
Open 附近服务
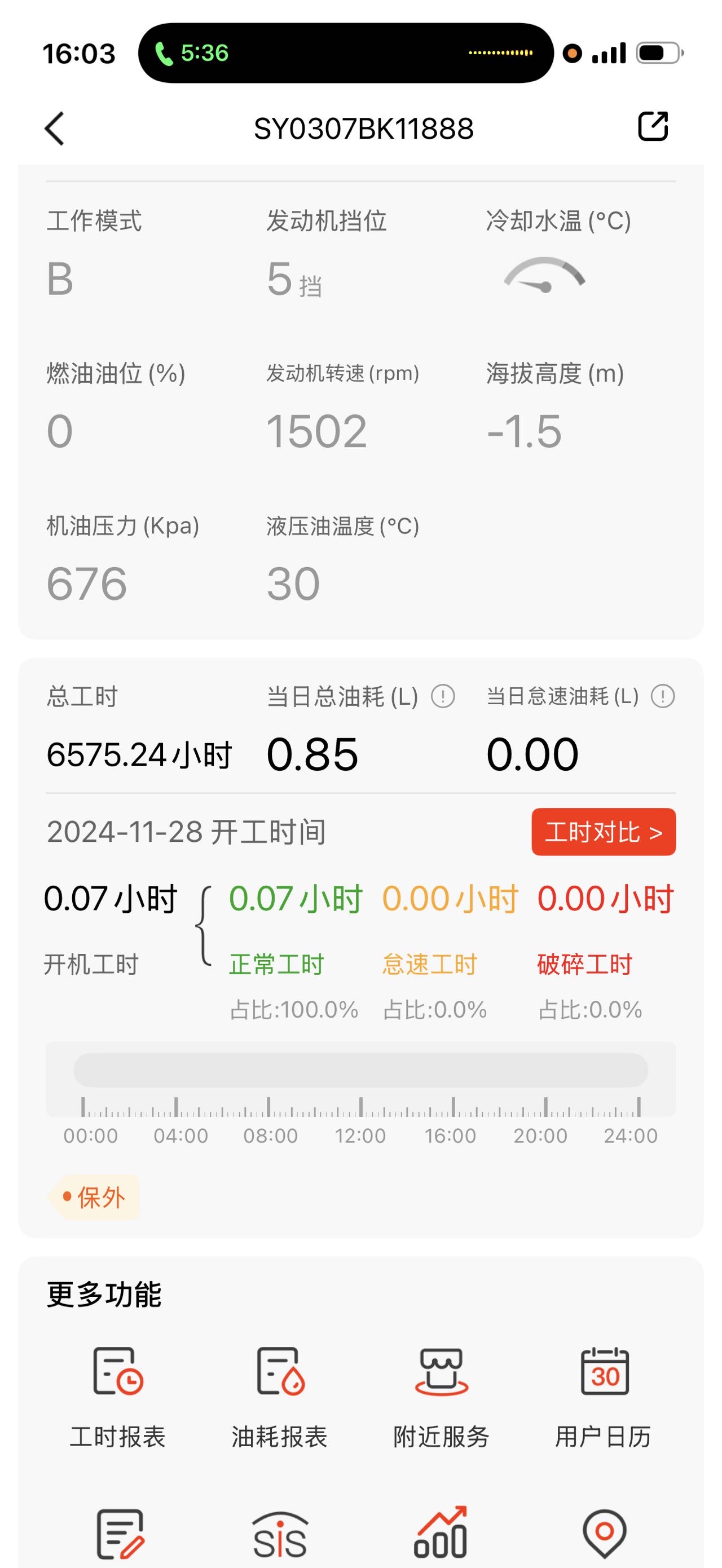click(x=441, y=1397)
